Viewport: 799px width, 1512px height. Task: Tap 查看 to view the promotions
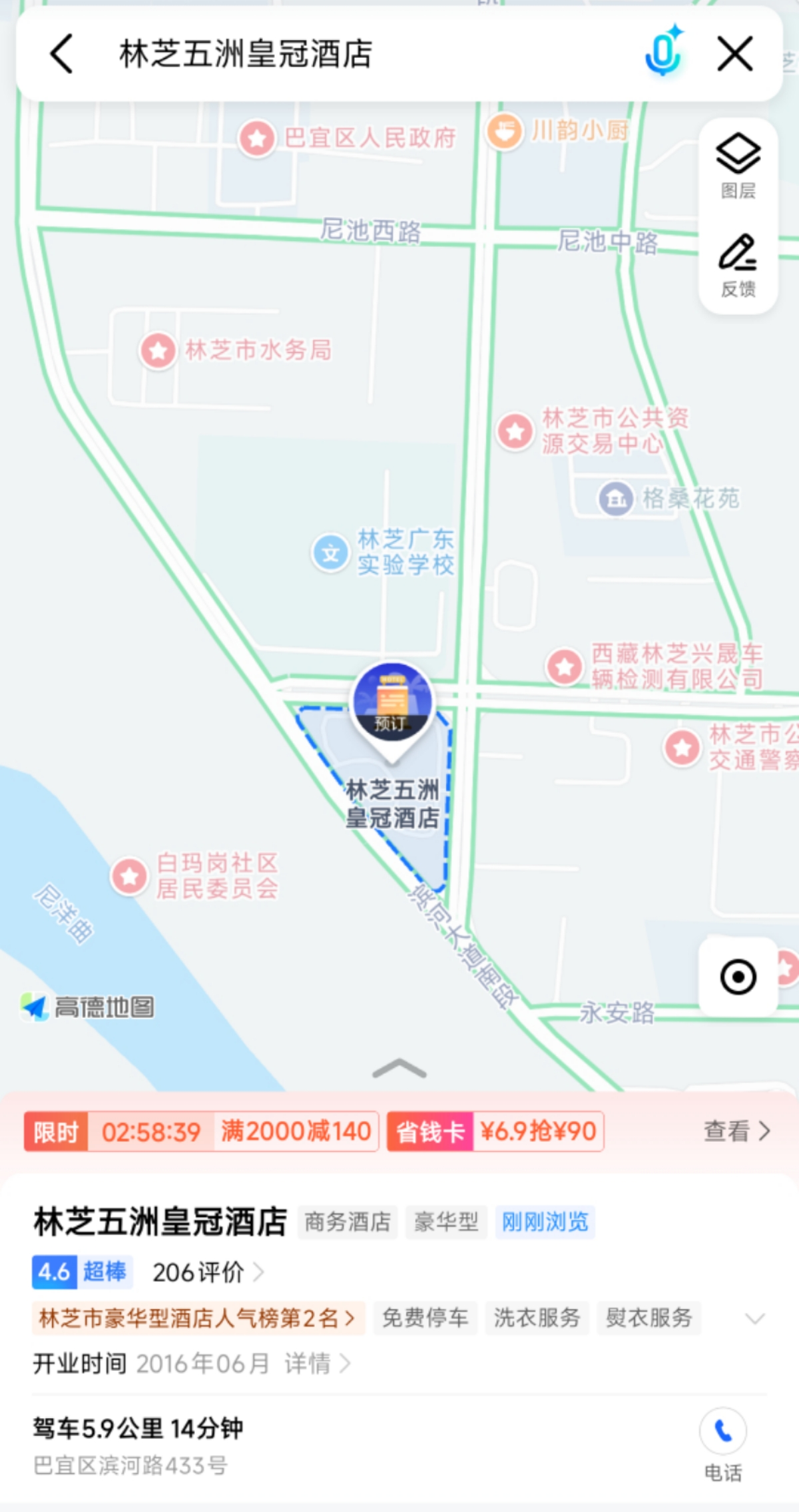(x=736, y=1131)
